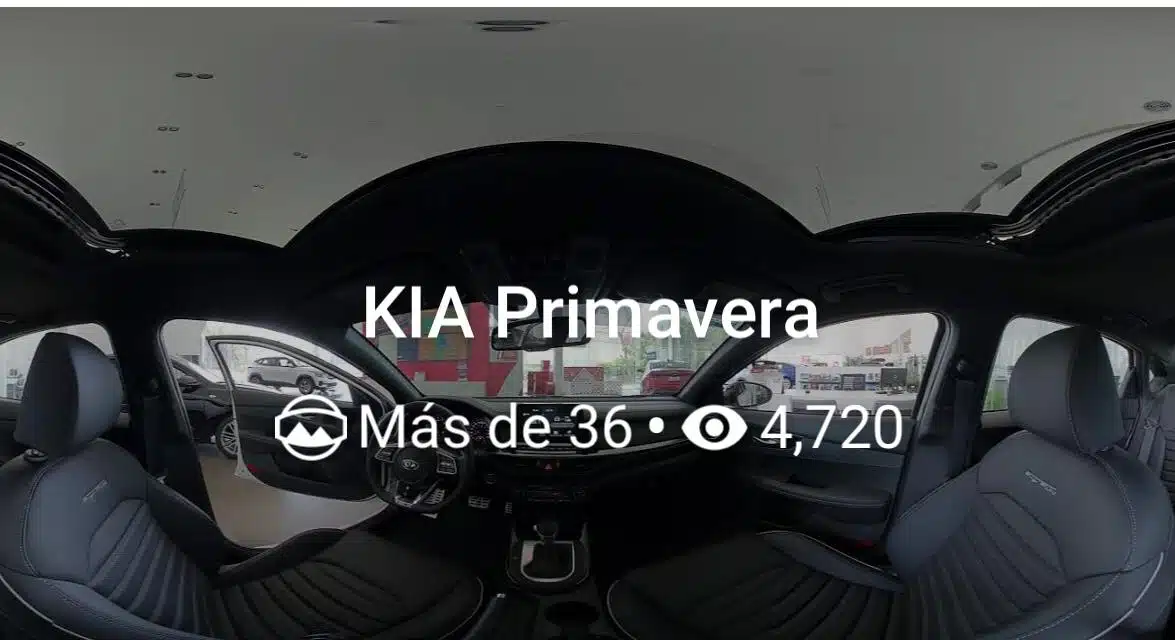Viewport: 1175px width, 640px height.
Task: Open the KIA Primavera 360 photo collection
Action: [x=590, y=312]
